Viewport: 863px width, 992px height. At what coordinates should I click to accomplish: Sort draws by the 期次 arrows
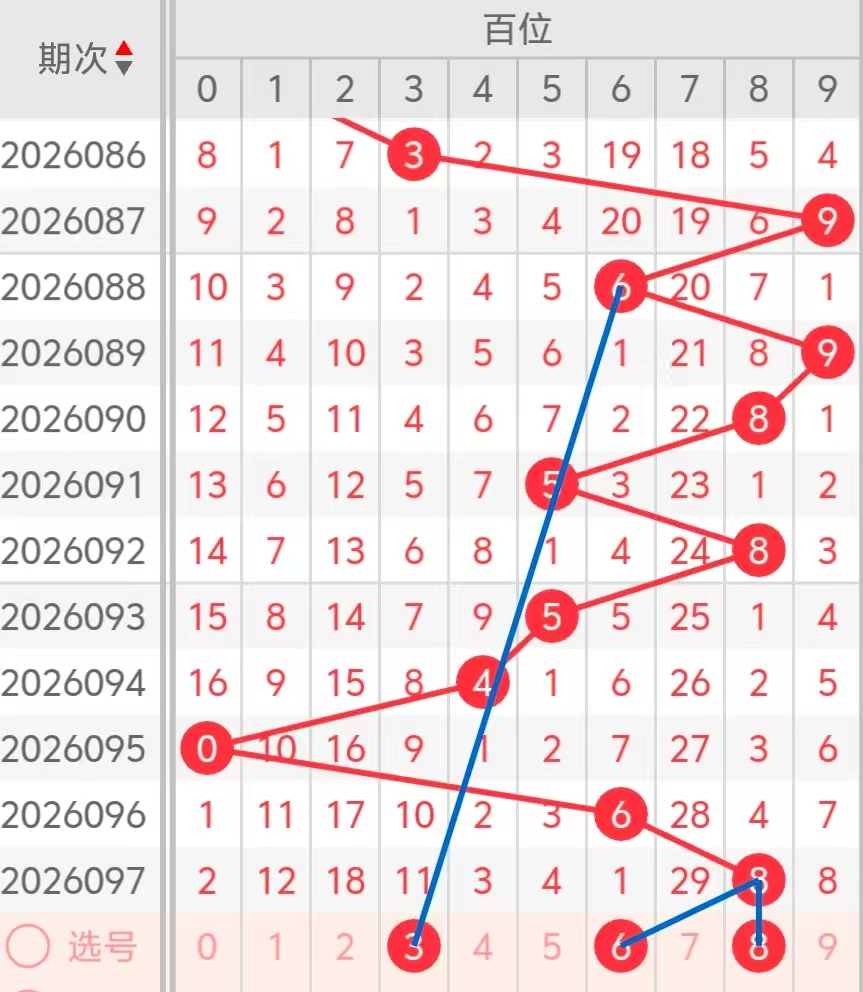pos(124,58)
